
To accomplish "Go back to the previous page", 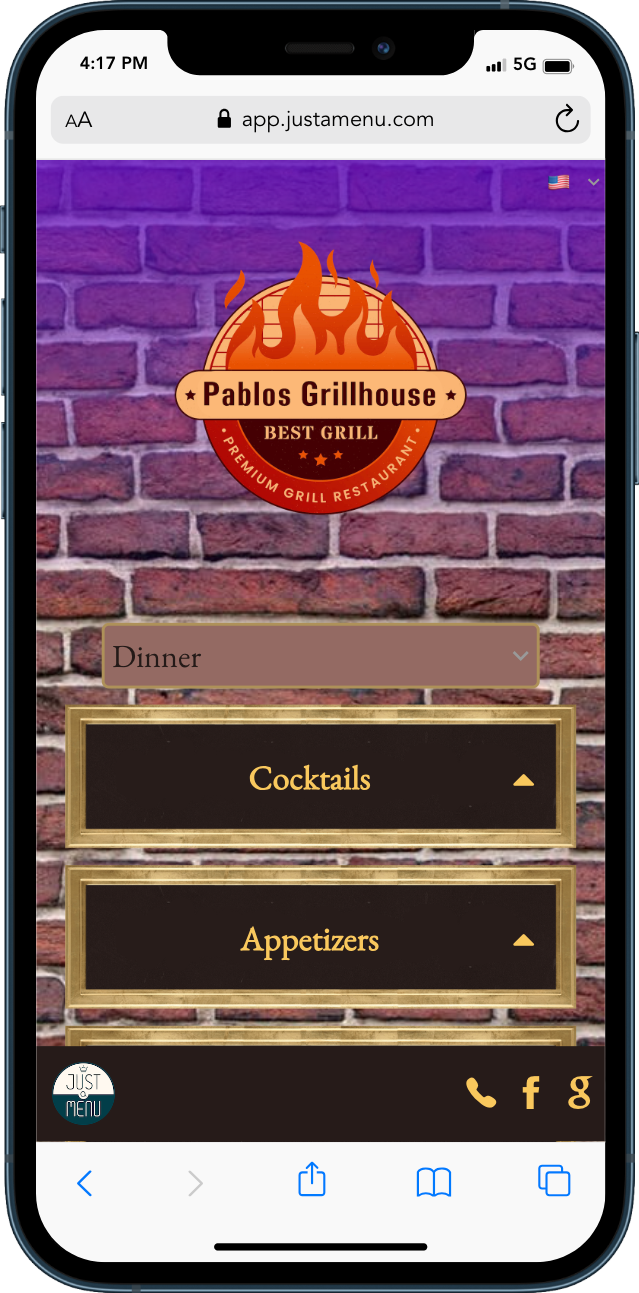I will click(85, 1183).
